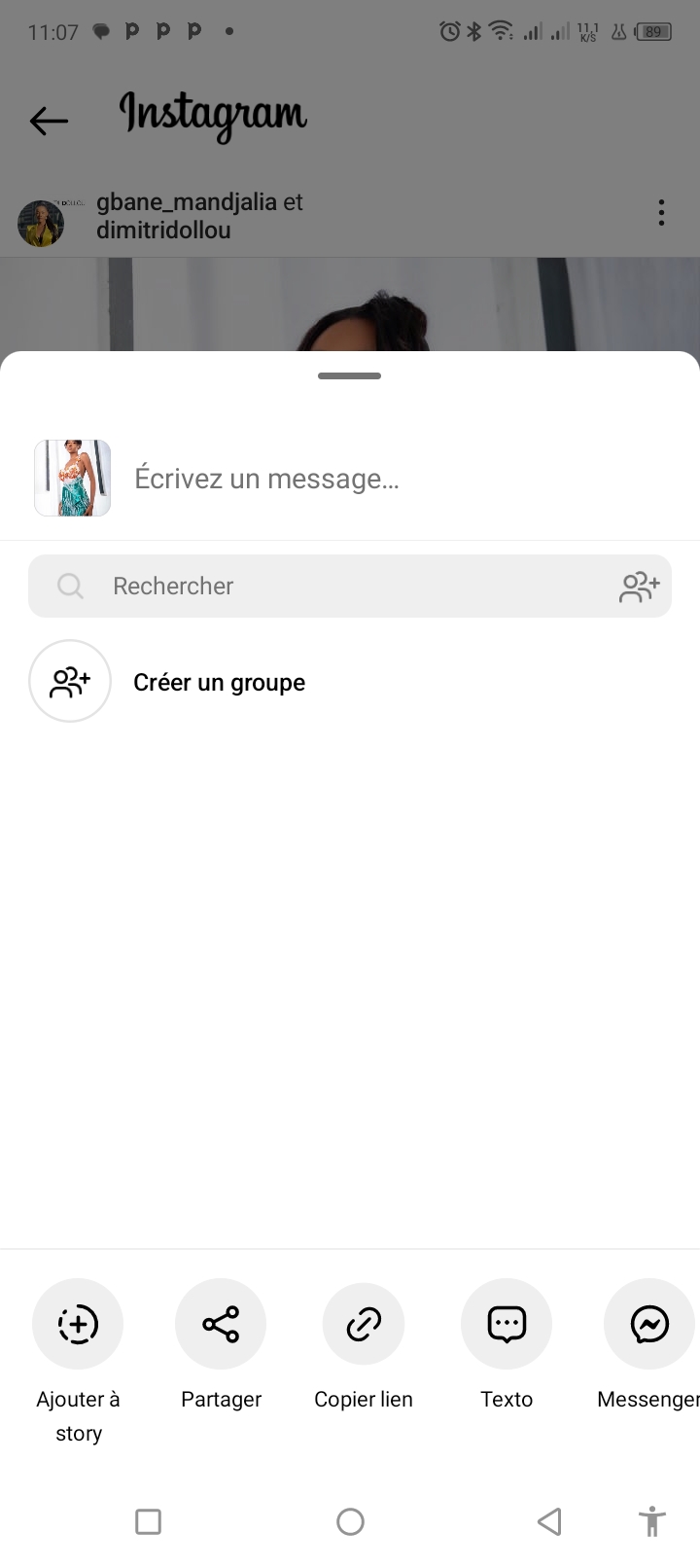Choose Ajouter à story
This screenshot has width=700, height=1568.
[x=78, y=1324]
